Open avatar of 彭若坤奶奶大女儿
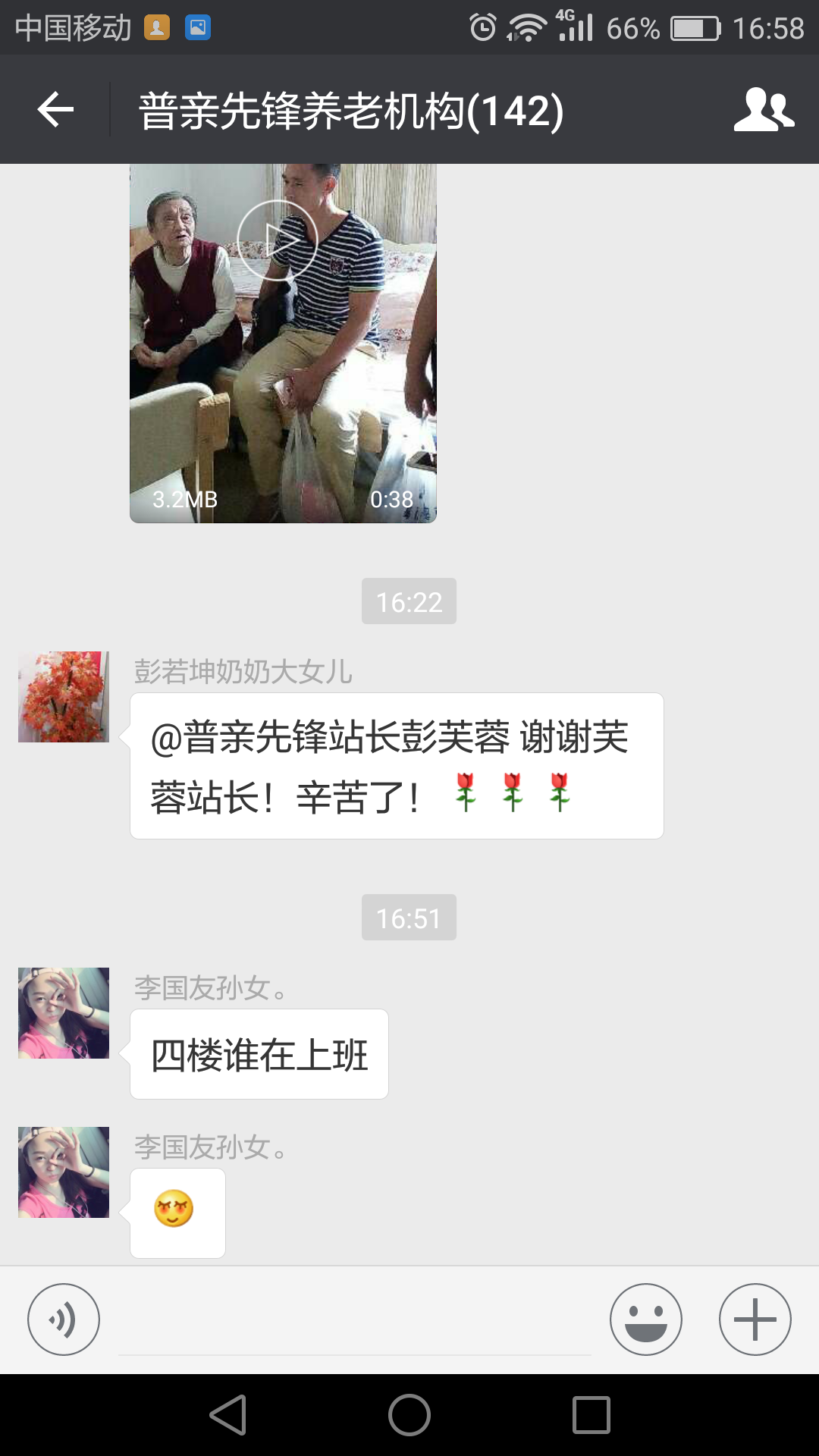 coord(64,697)
